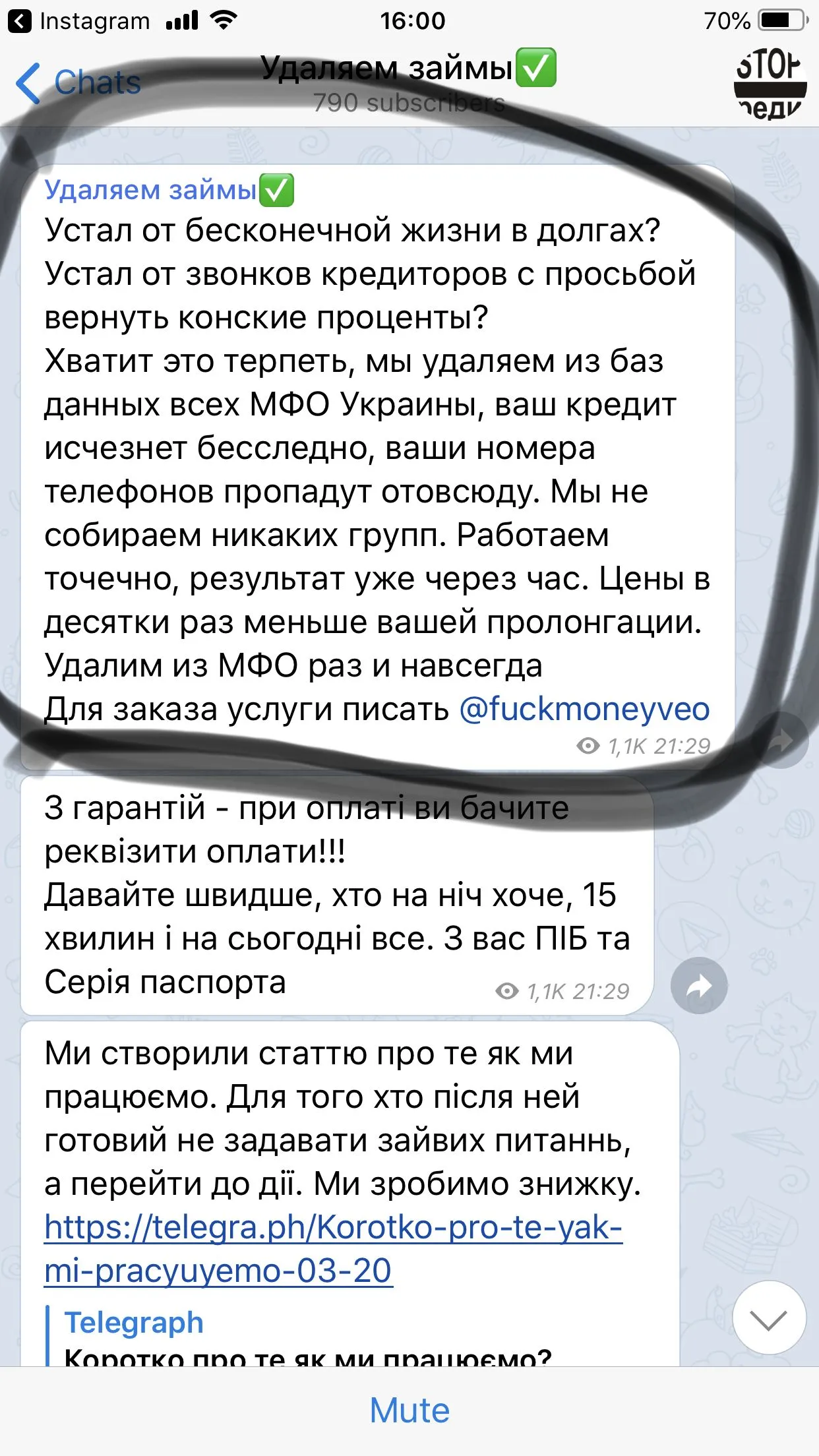This screenshot has width=819, height=1456.
Task: Jump to the latest messages
Action: point(769,1318)
